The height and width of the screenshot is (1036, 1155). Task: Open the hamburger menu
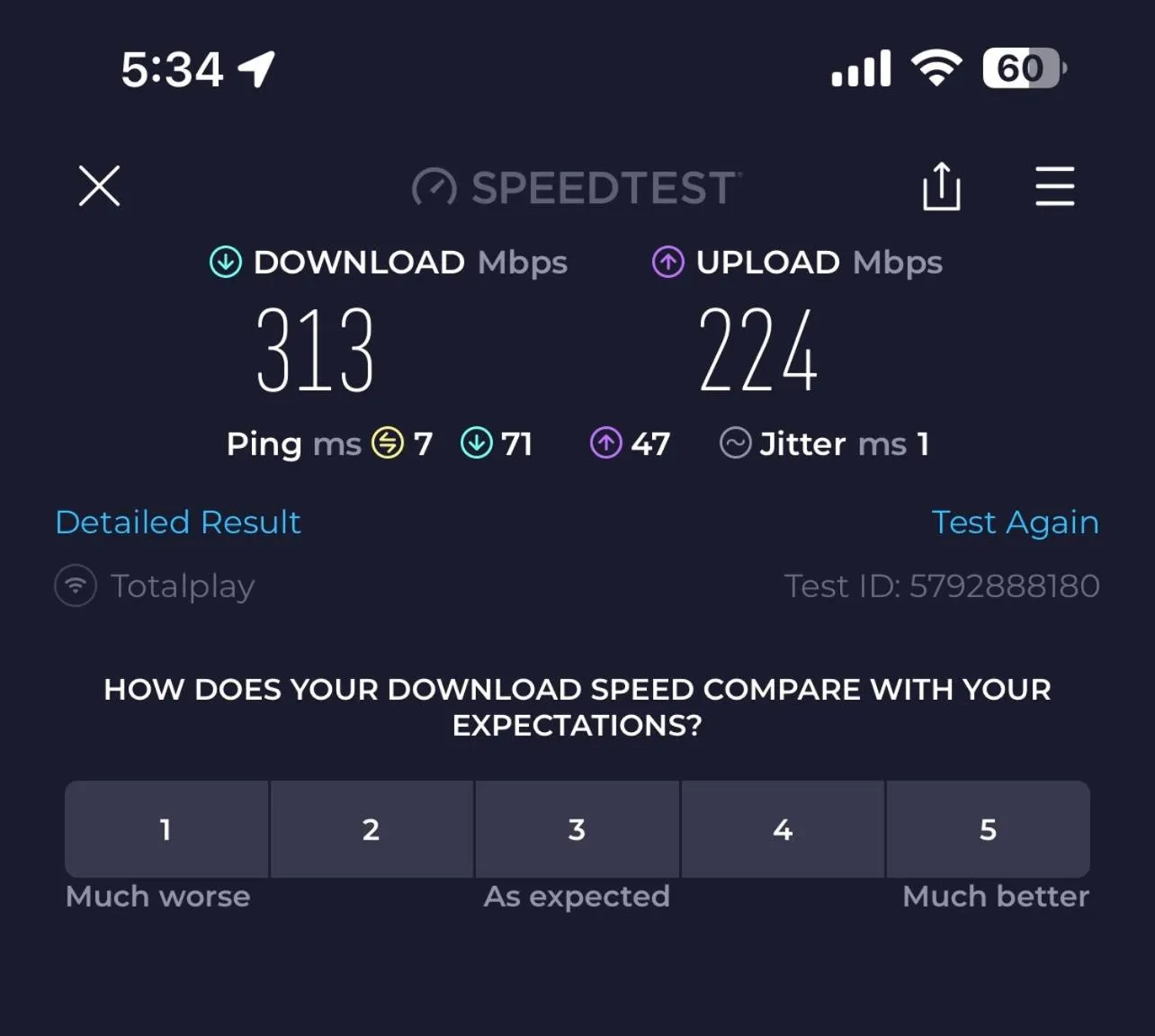point(1054,186)
